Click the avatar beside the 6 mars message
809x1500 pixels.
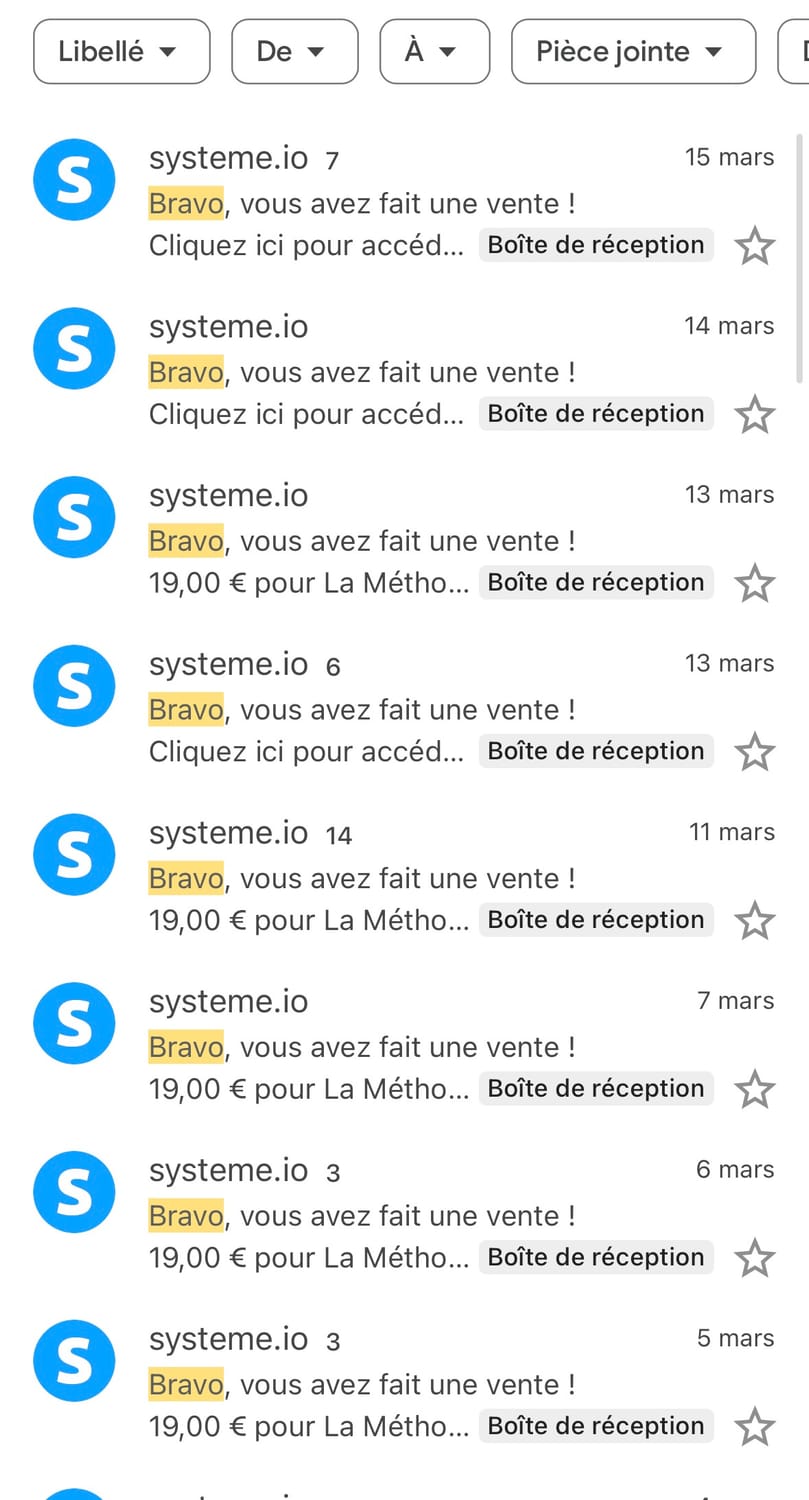73,1192
